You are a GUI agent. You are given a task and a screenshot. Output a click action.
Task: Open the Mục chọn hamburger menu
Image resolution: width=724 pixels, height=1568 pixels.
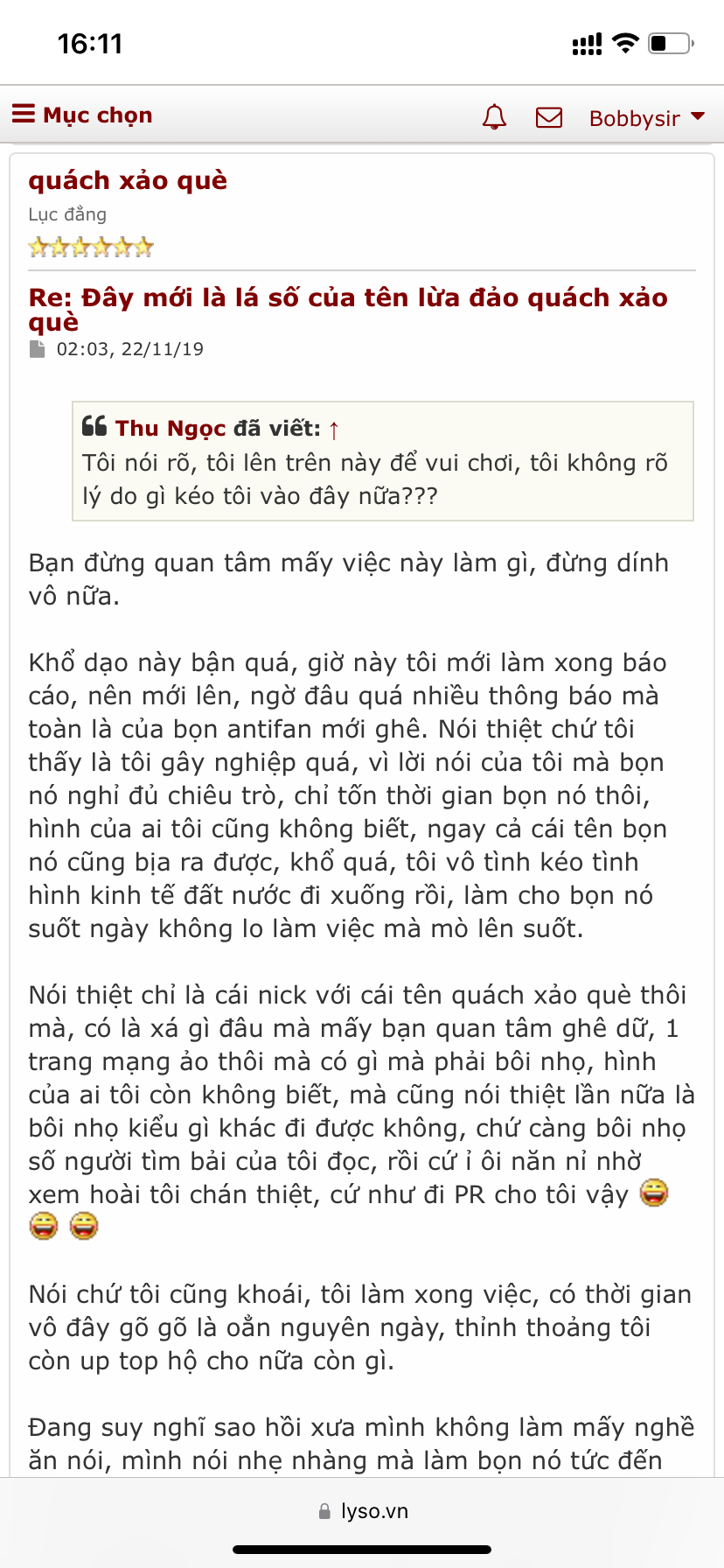(81, 115)
